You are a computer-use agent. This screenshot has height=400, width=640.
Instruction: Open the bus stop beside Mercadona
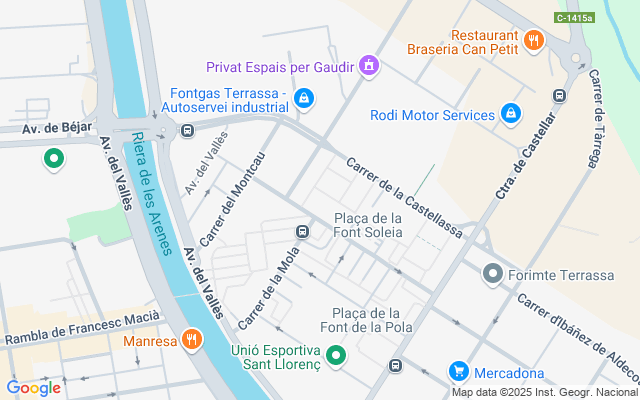395,365
